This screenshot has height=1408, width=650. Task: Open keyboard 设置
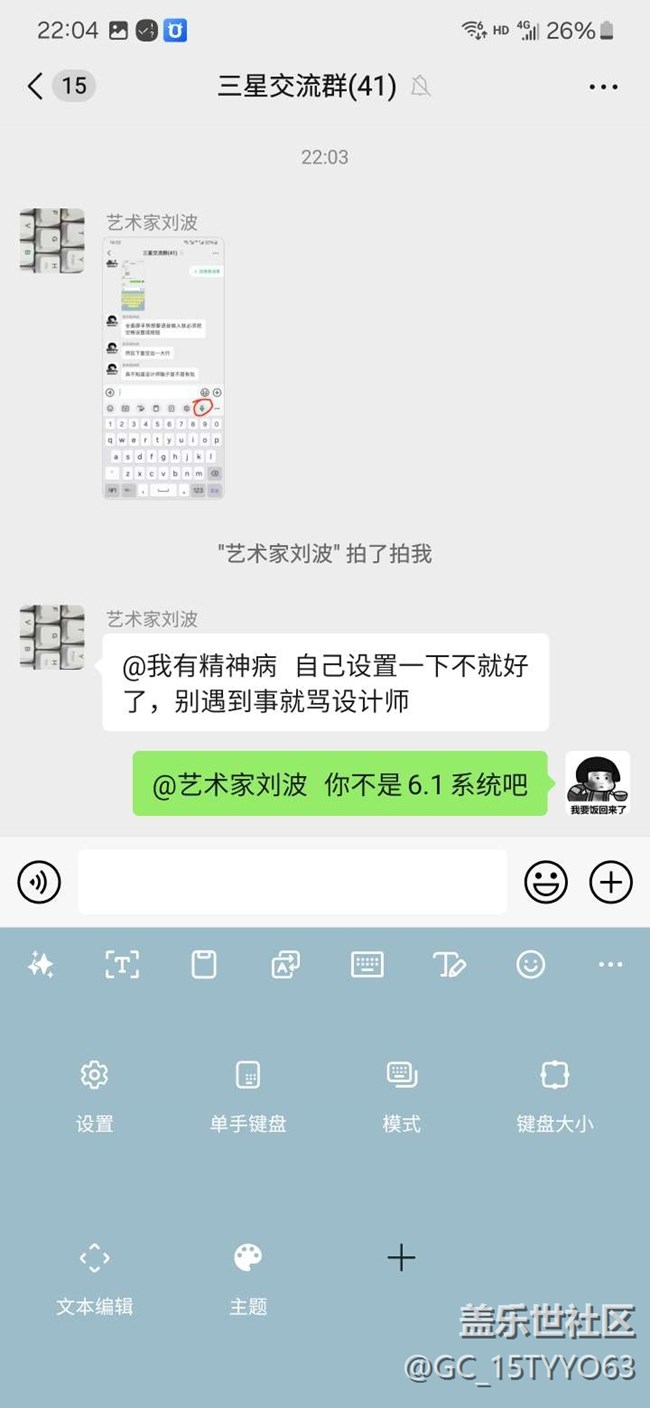coord(94,1096)
